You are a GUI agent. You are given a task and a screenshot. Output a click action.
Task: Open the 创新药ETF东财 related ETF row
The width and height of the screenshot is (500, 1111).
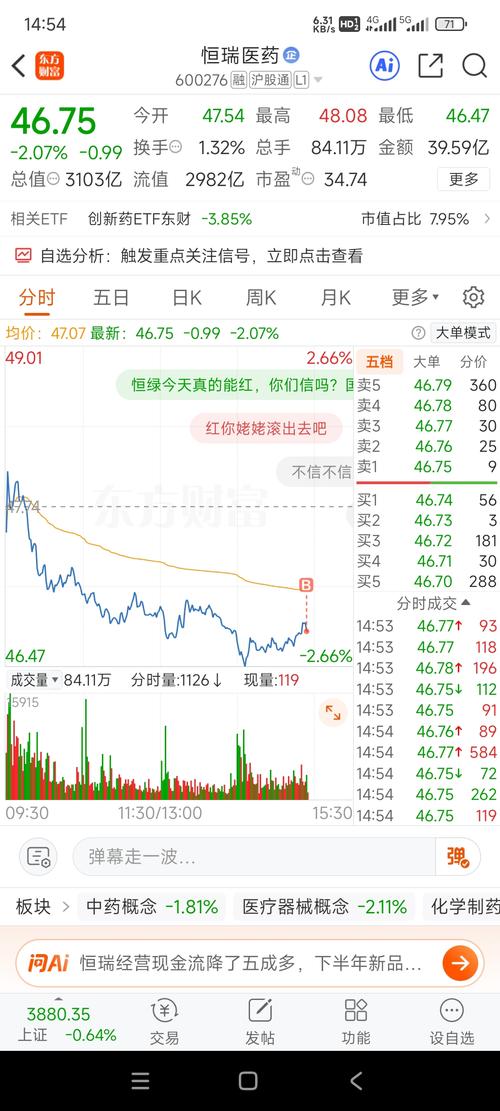(x=250, y=219)
